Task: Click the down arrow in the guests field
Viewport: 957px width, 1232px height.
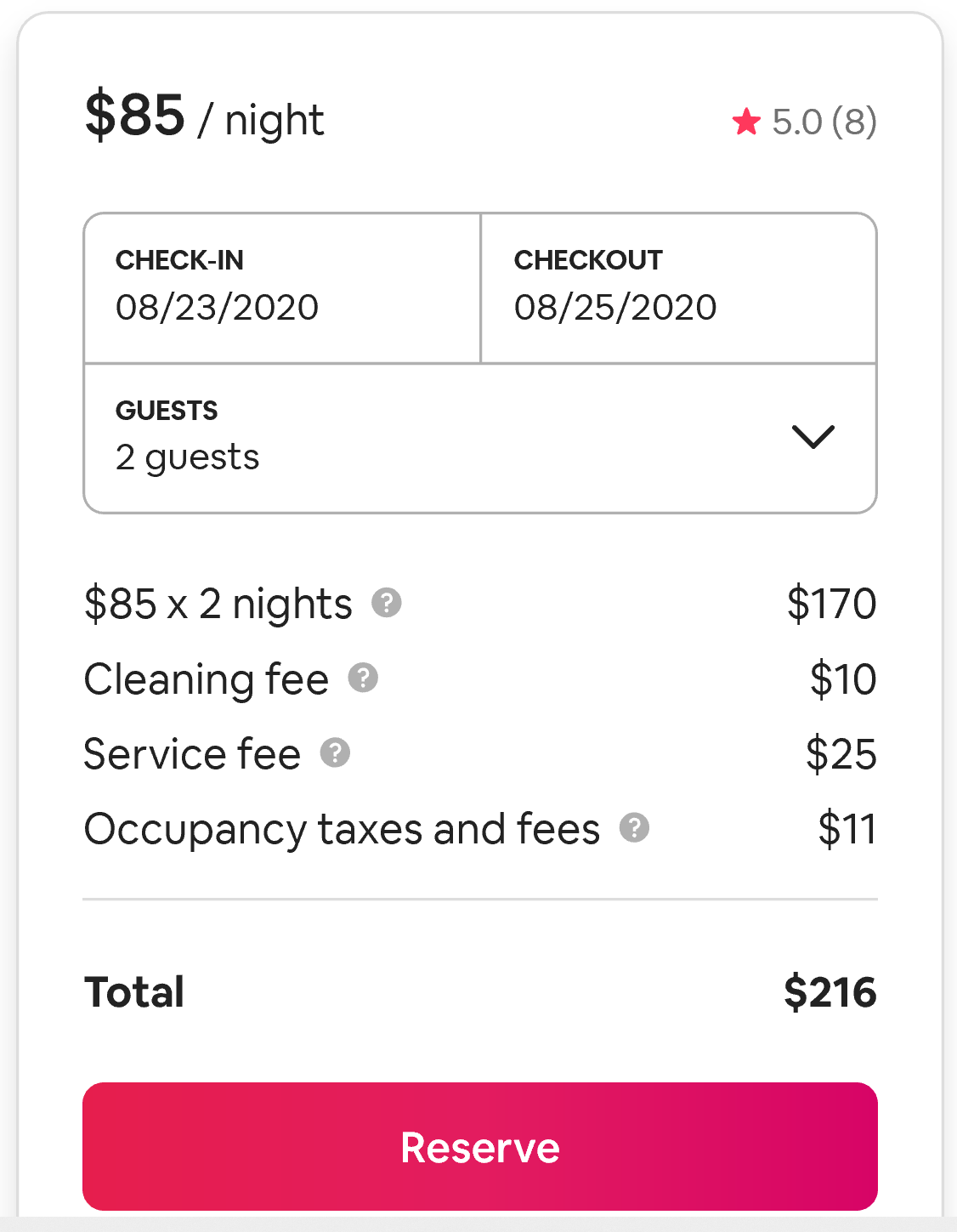Action: (814, 437)
